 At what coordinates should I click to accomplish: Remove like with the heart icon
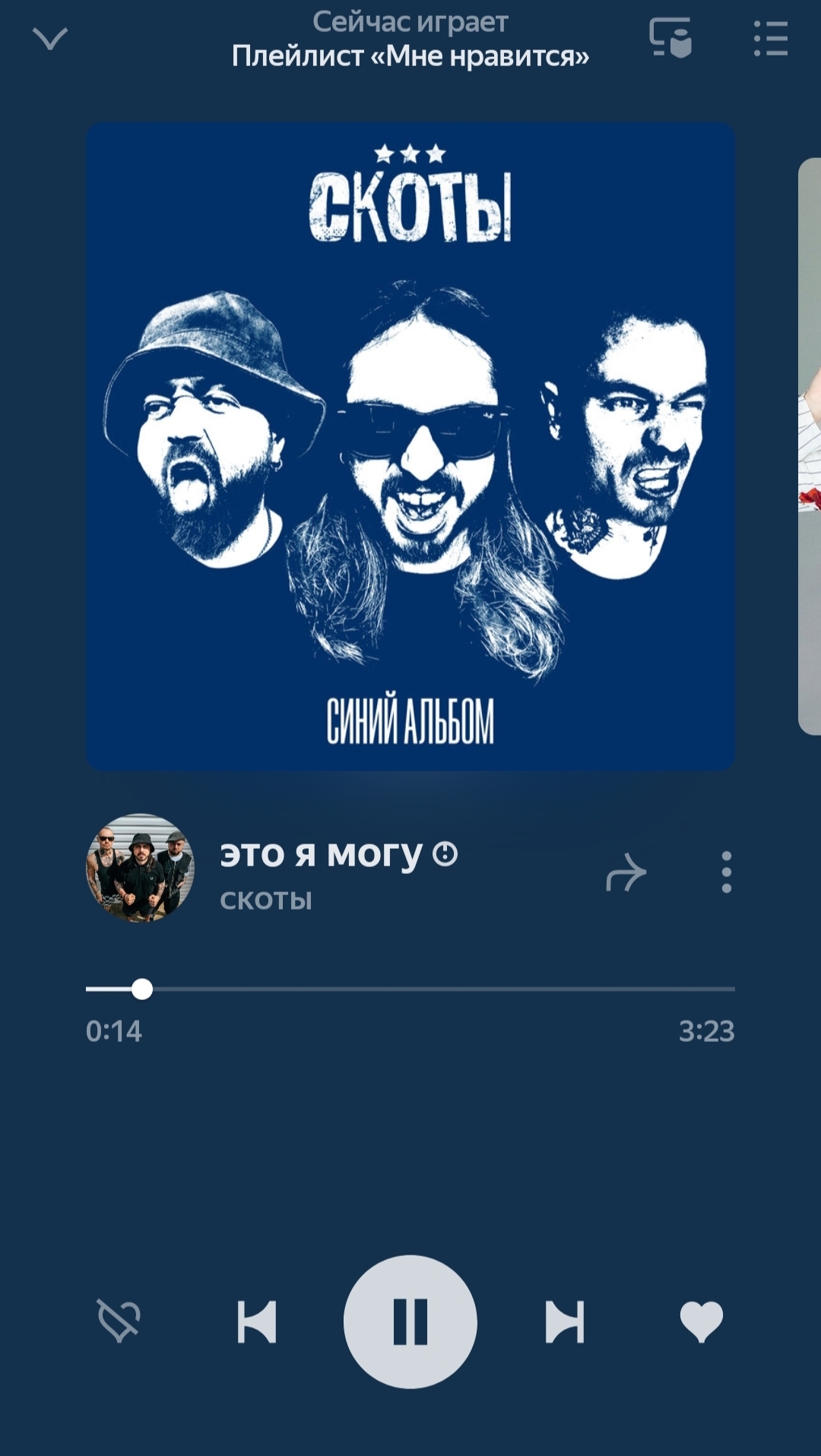click(x=701, y=1321)
